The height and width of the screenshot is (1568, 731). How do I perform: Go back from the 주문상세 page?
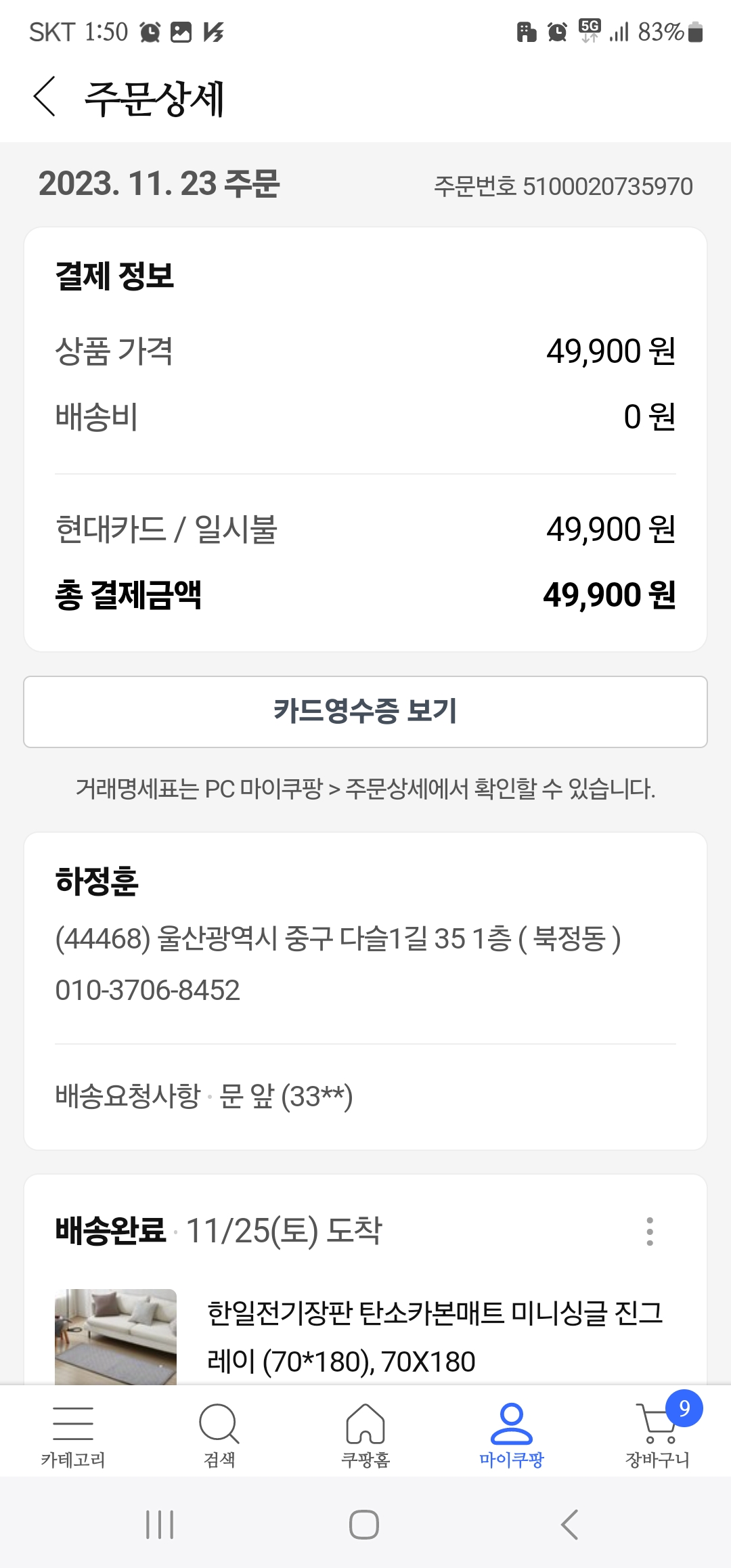pyautogui.click(x=45, y=97)
